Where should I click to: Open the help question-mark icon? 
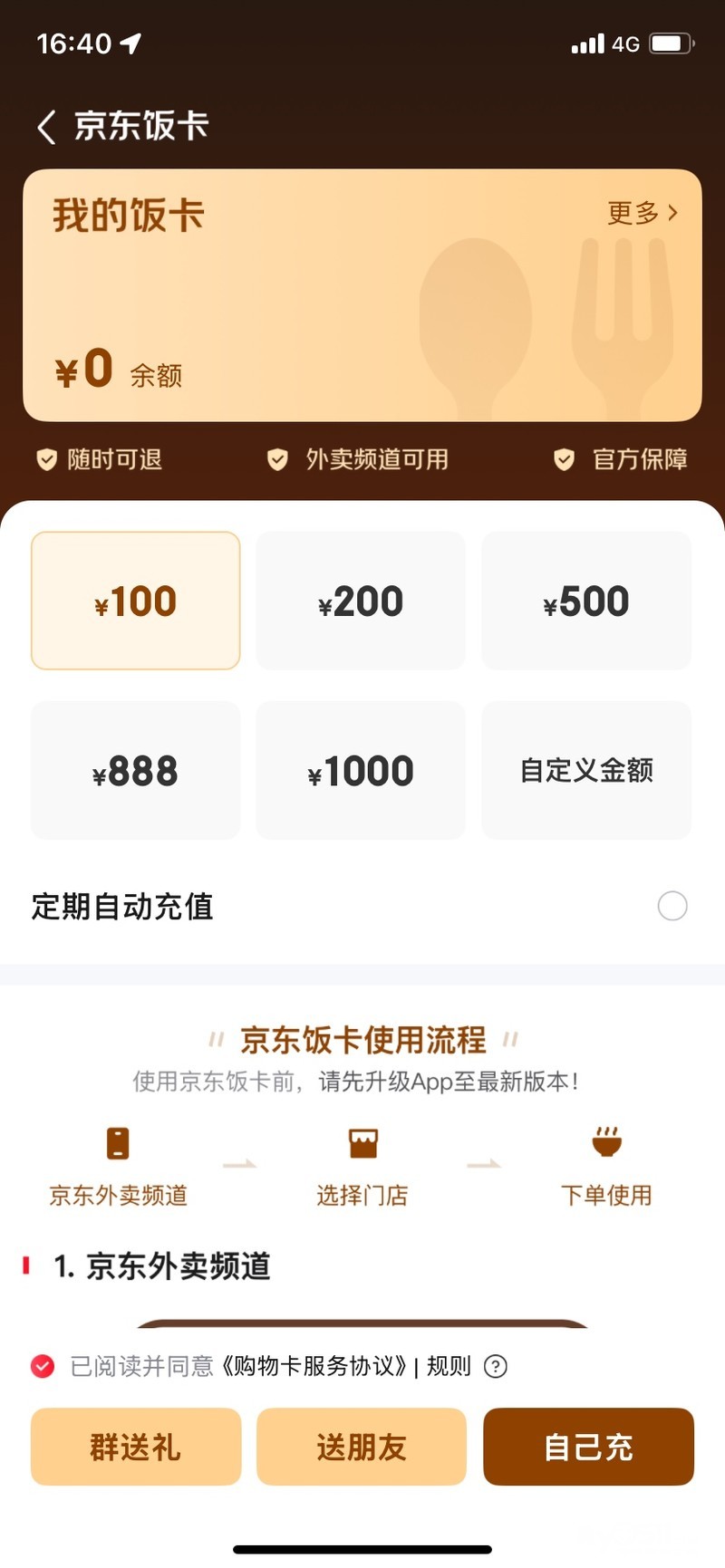[496, 1366]
